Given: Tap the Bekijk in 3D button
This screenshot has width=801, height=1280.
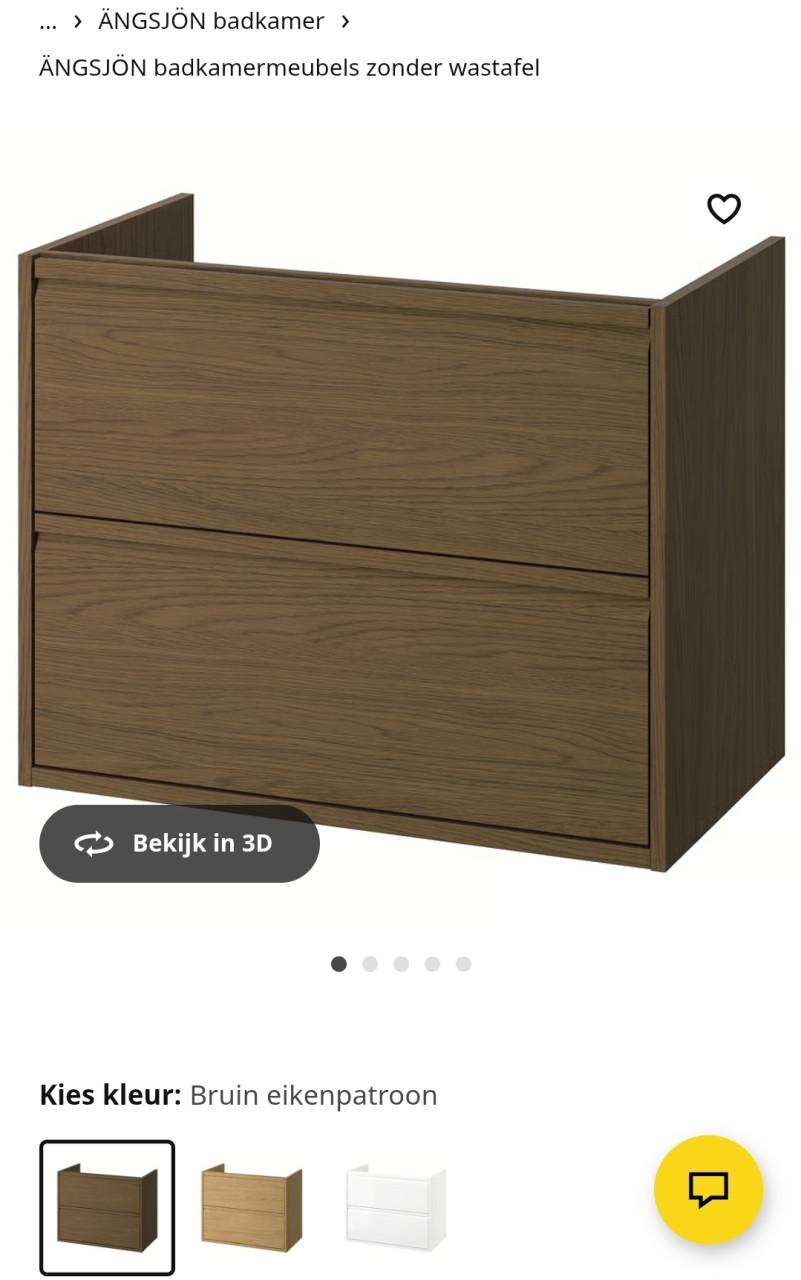Looking at the screenshot, I should pos(180,843).
